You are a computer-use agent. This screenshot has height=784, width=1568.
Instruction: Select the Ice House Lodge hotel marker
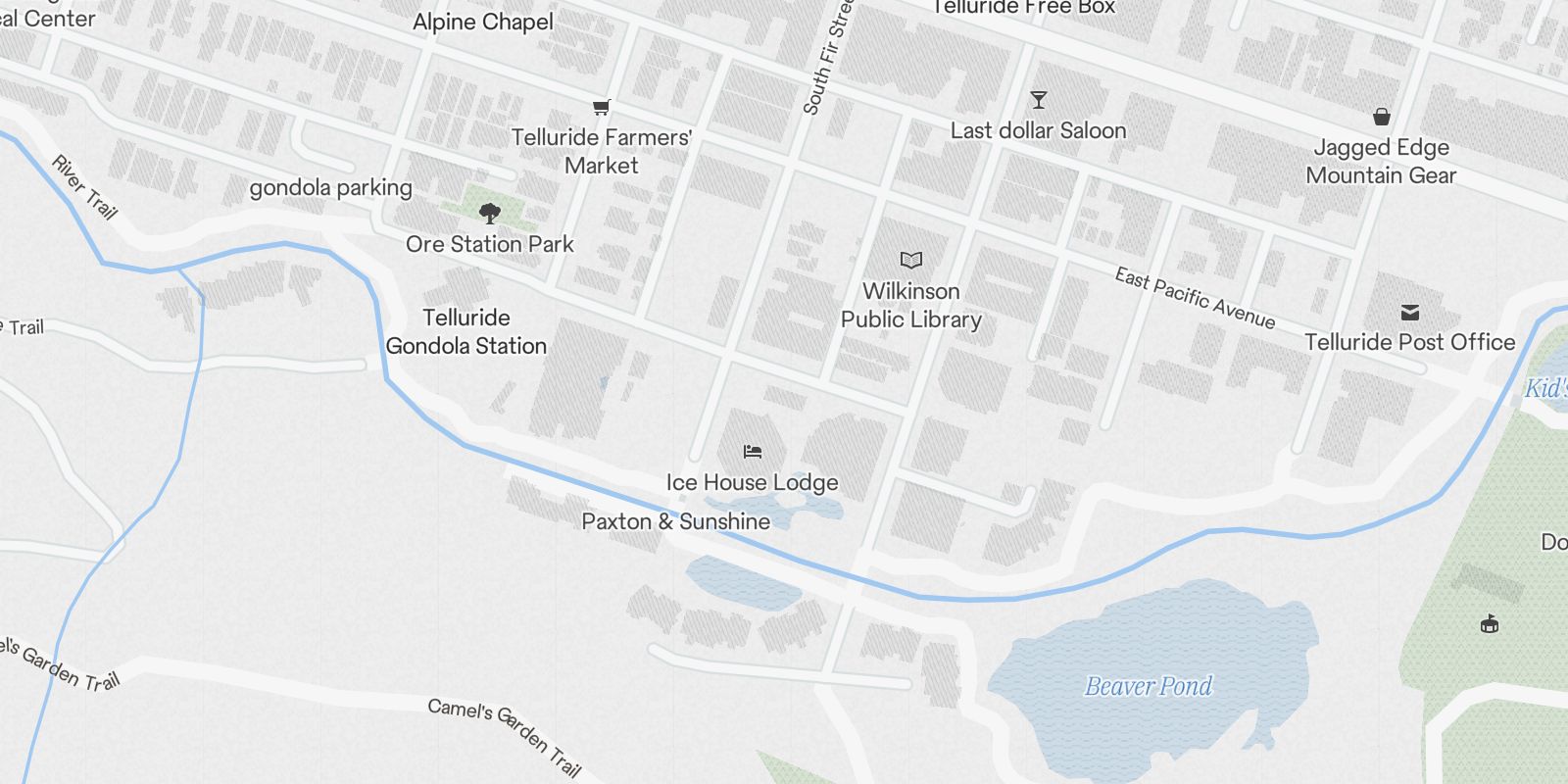[x=753, y=452]
